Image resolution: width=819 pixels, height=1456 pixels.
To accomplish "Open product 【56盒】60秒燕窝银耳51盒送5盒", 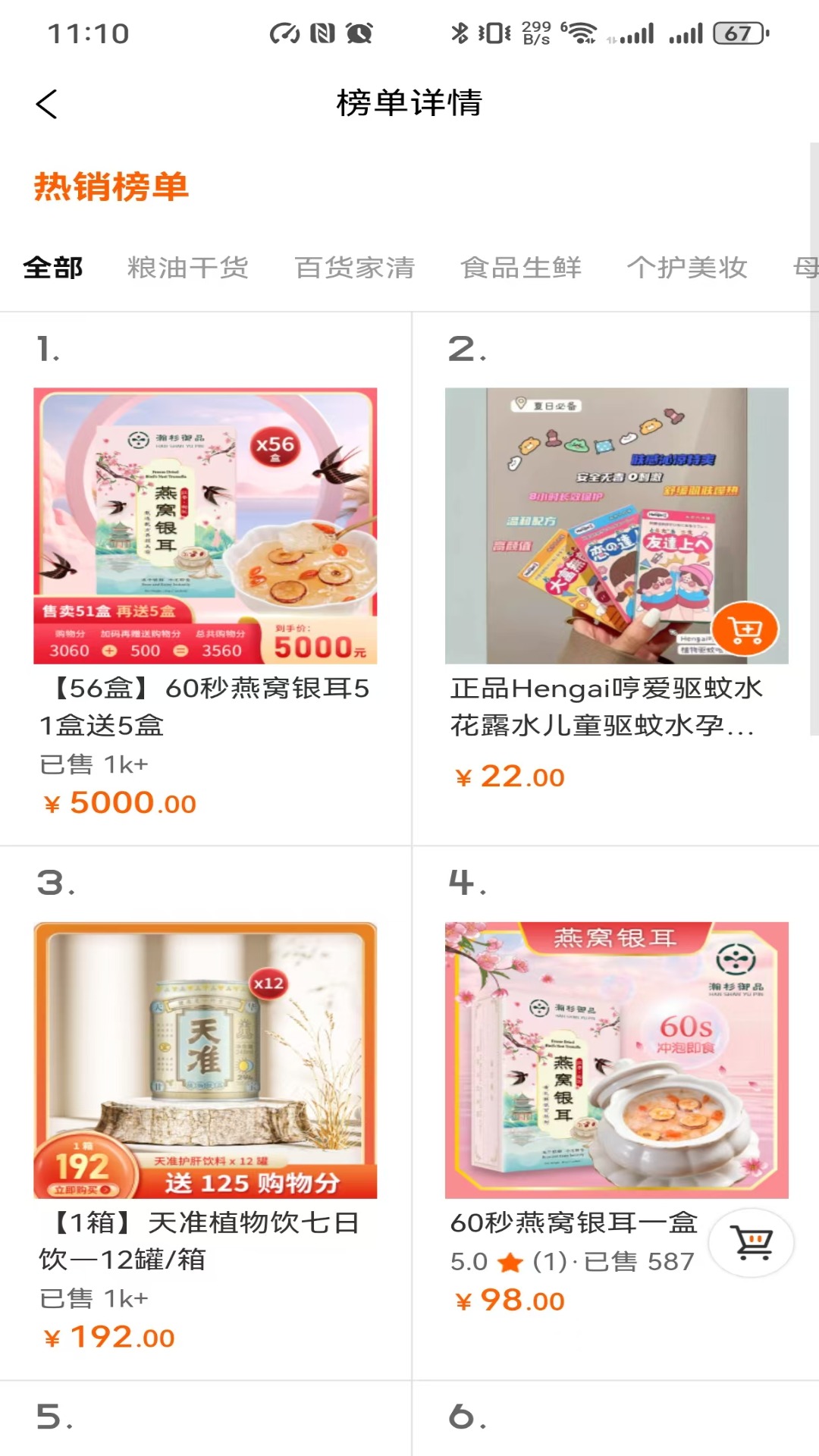I will (205, 705).
